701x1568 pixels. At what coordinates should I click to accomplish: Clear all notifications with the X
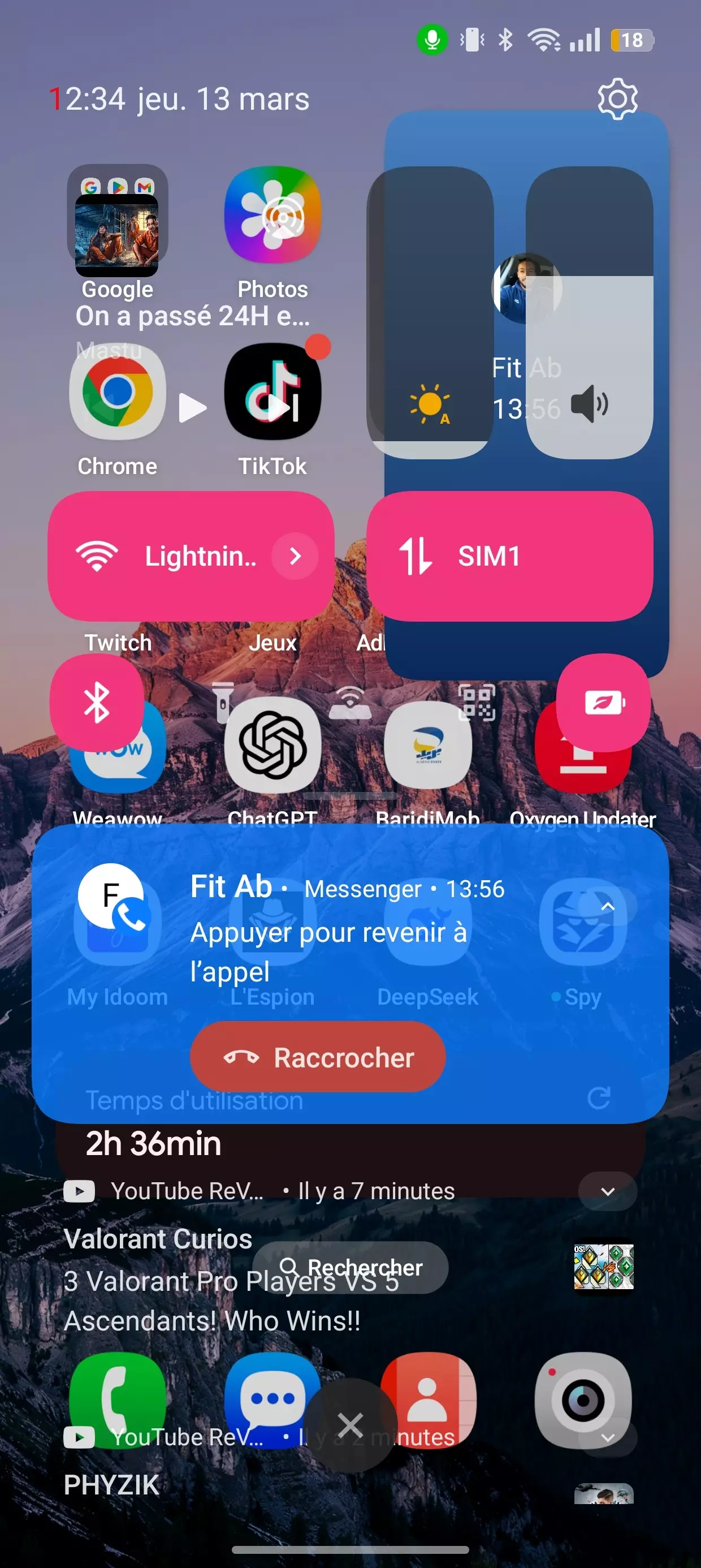click(x=350, y=1425)
